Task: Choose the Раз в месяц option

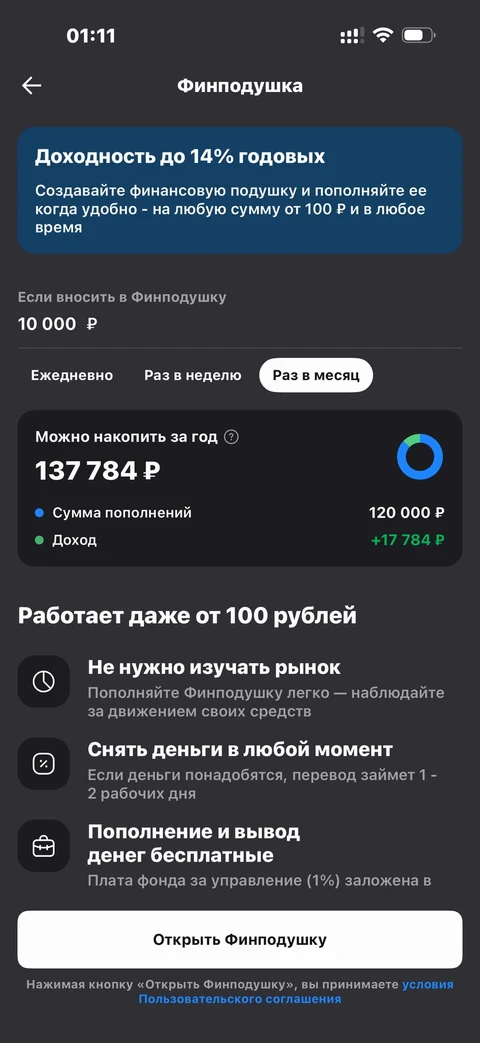Action: tap(316, 375)
